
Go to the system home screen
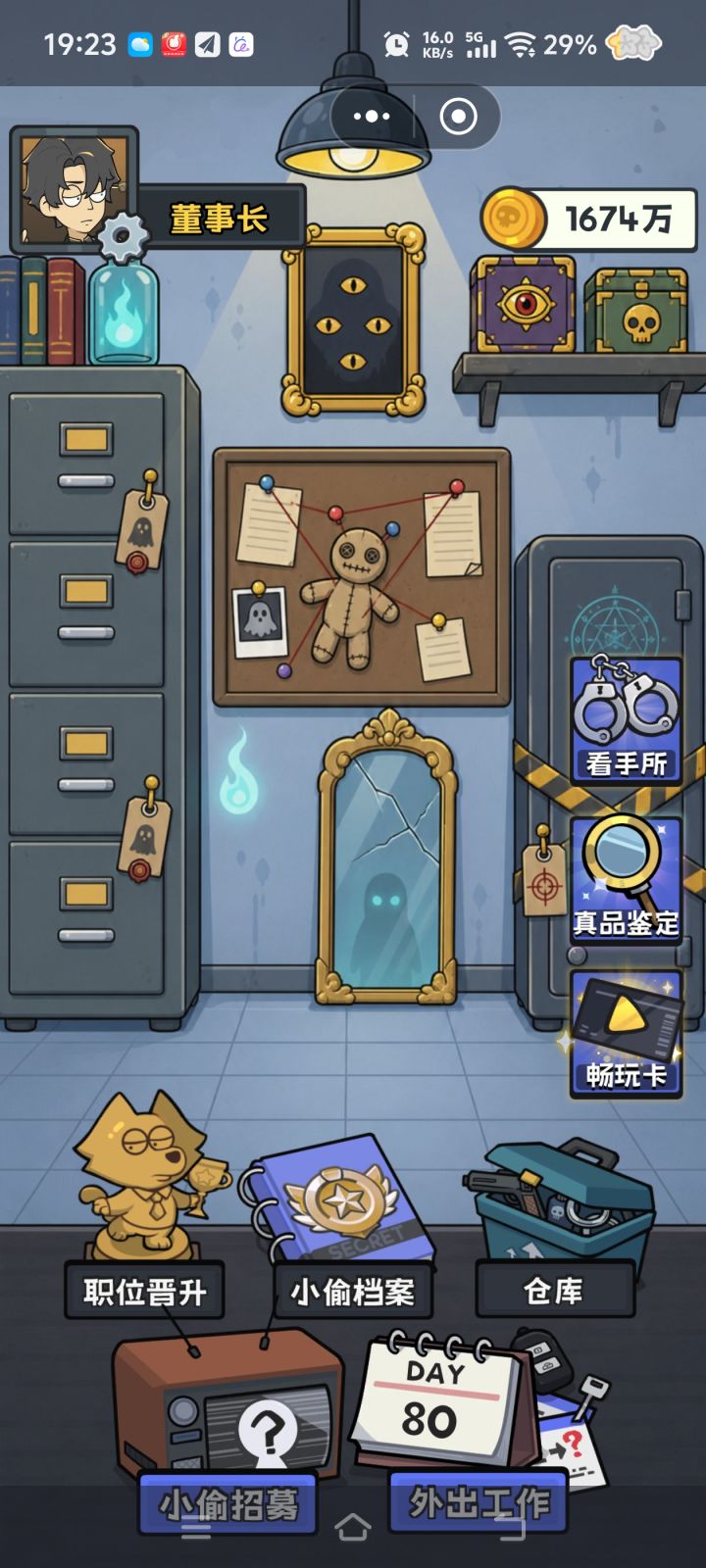point(353,1527)
